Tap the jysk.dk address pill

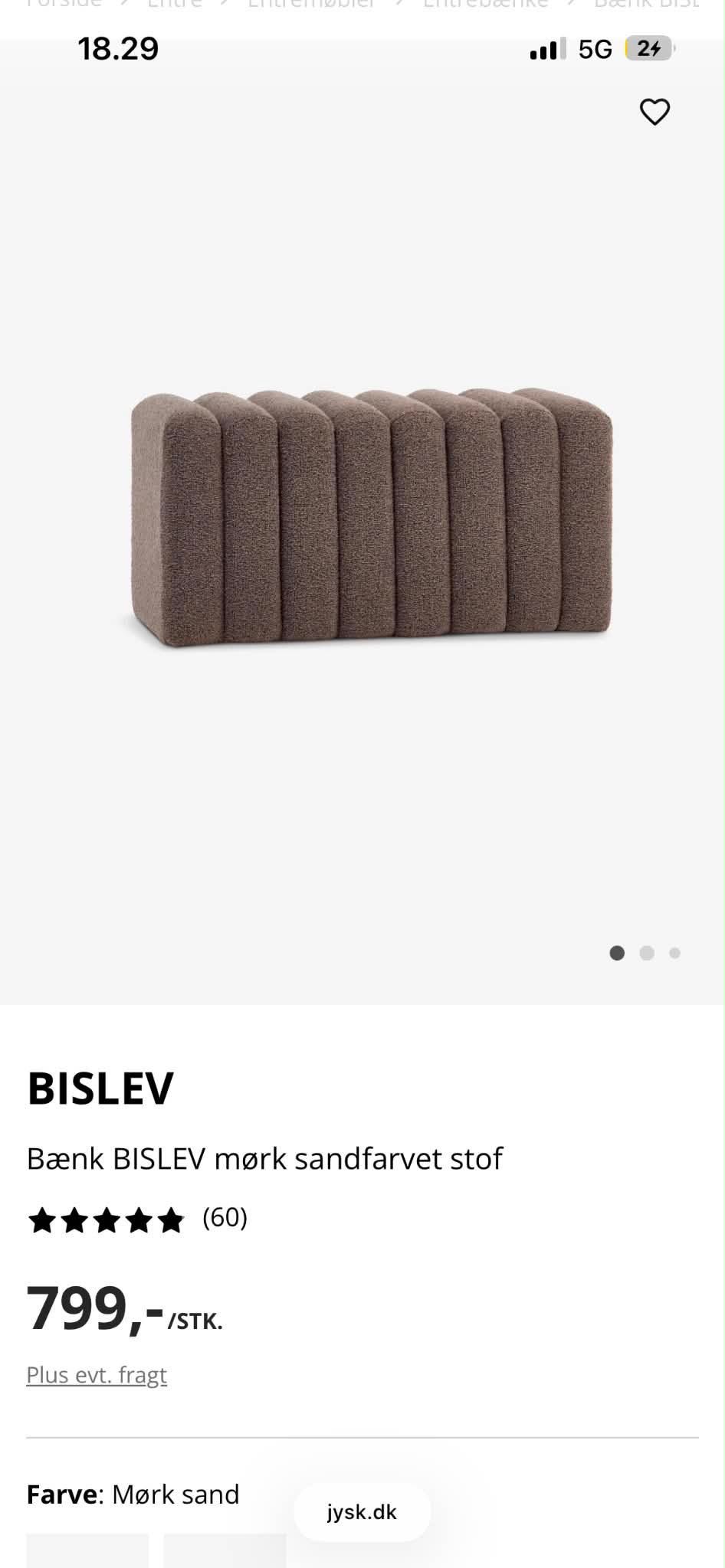coord(362,1512)
